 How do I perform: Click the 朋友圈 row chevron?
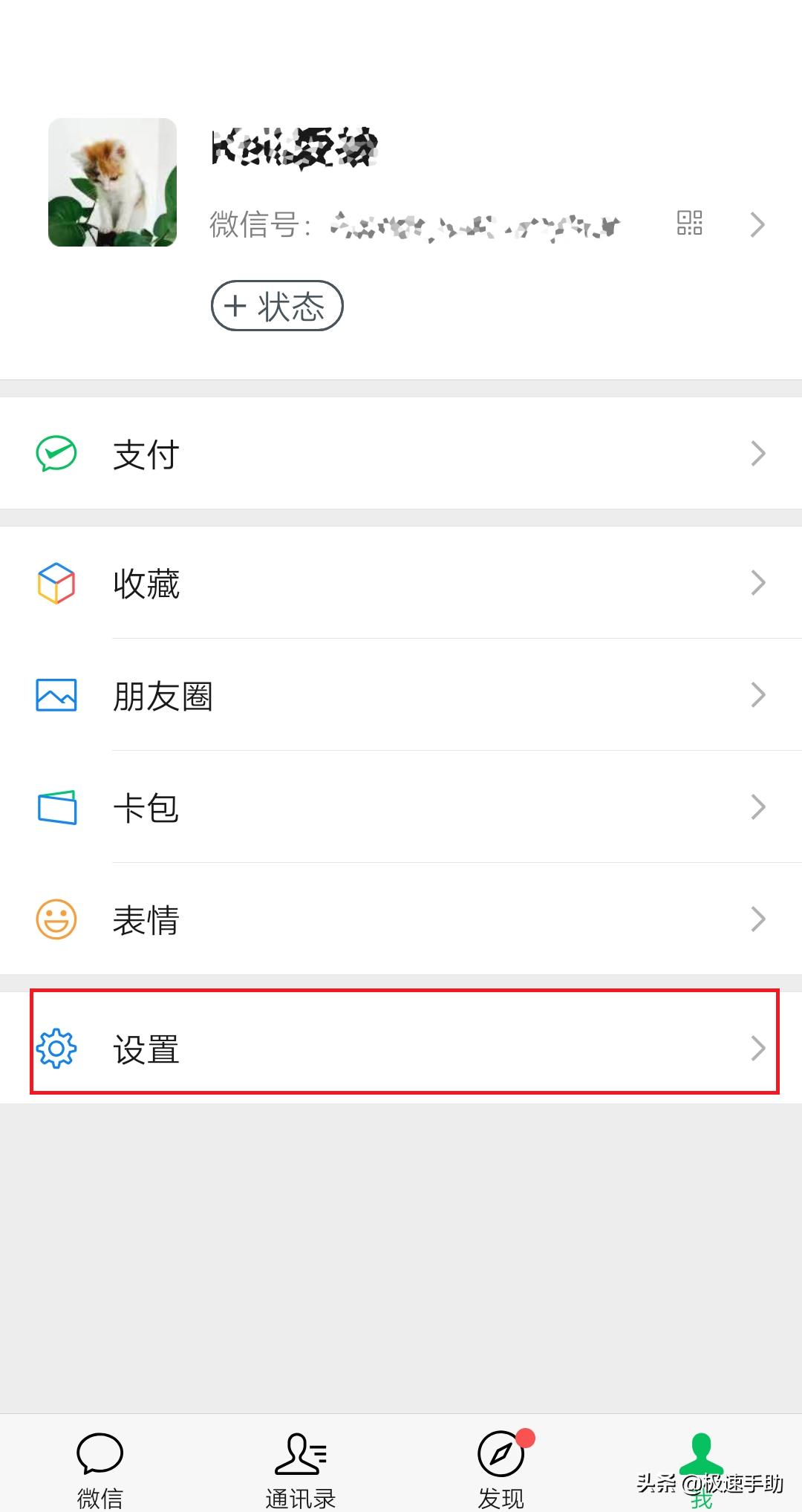tap(758, 694)
